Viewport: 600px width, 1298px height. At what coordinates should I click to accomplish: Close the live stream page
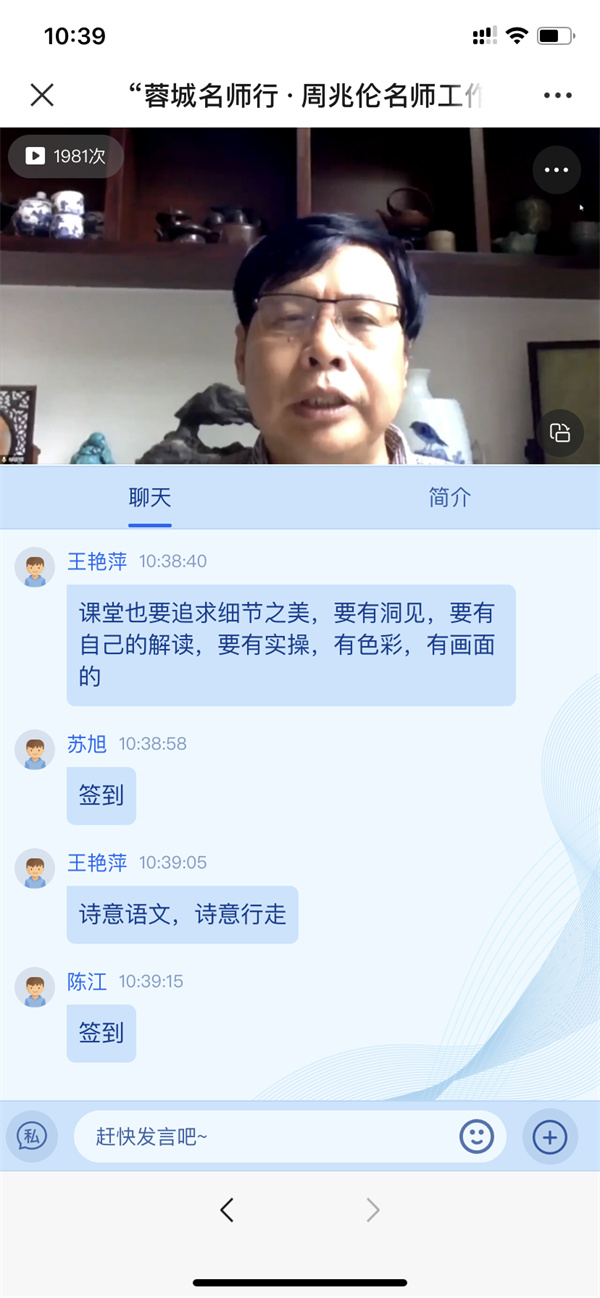42,95
